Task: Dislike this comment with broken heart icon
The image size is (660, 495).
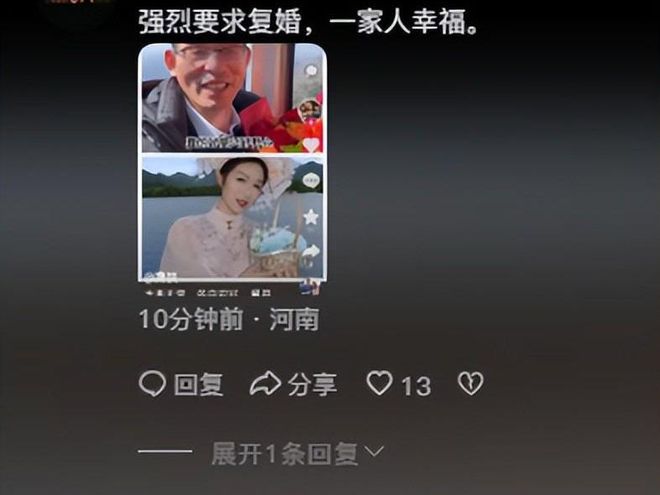Action: coord(470,383)
